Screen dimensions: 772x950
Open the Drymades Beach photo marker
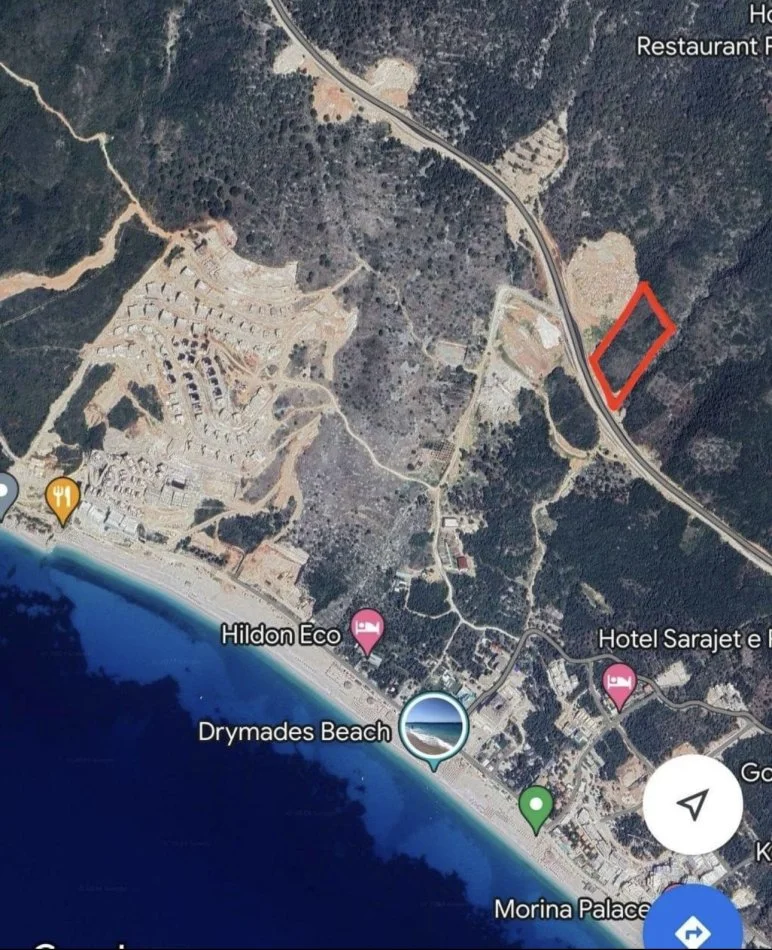tap(434, 728)
